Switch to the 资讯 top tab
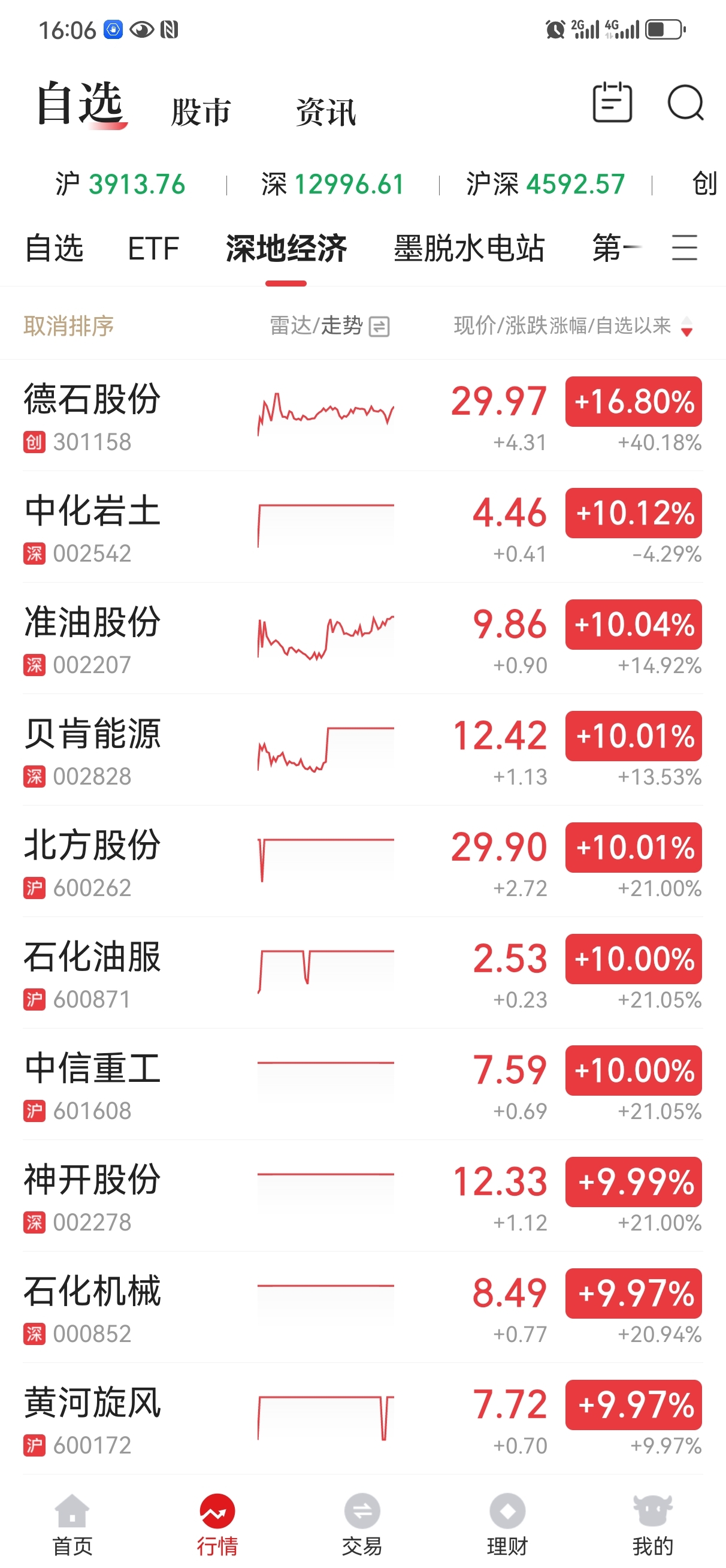The height and width of the screenshot is (1568, 726). click(x=326, y=112)
